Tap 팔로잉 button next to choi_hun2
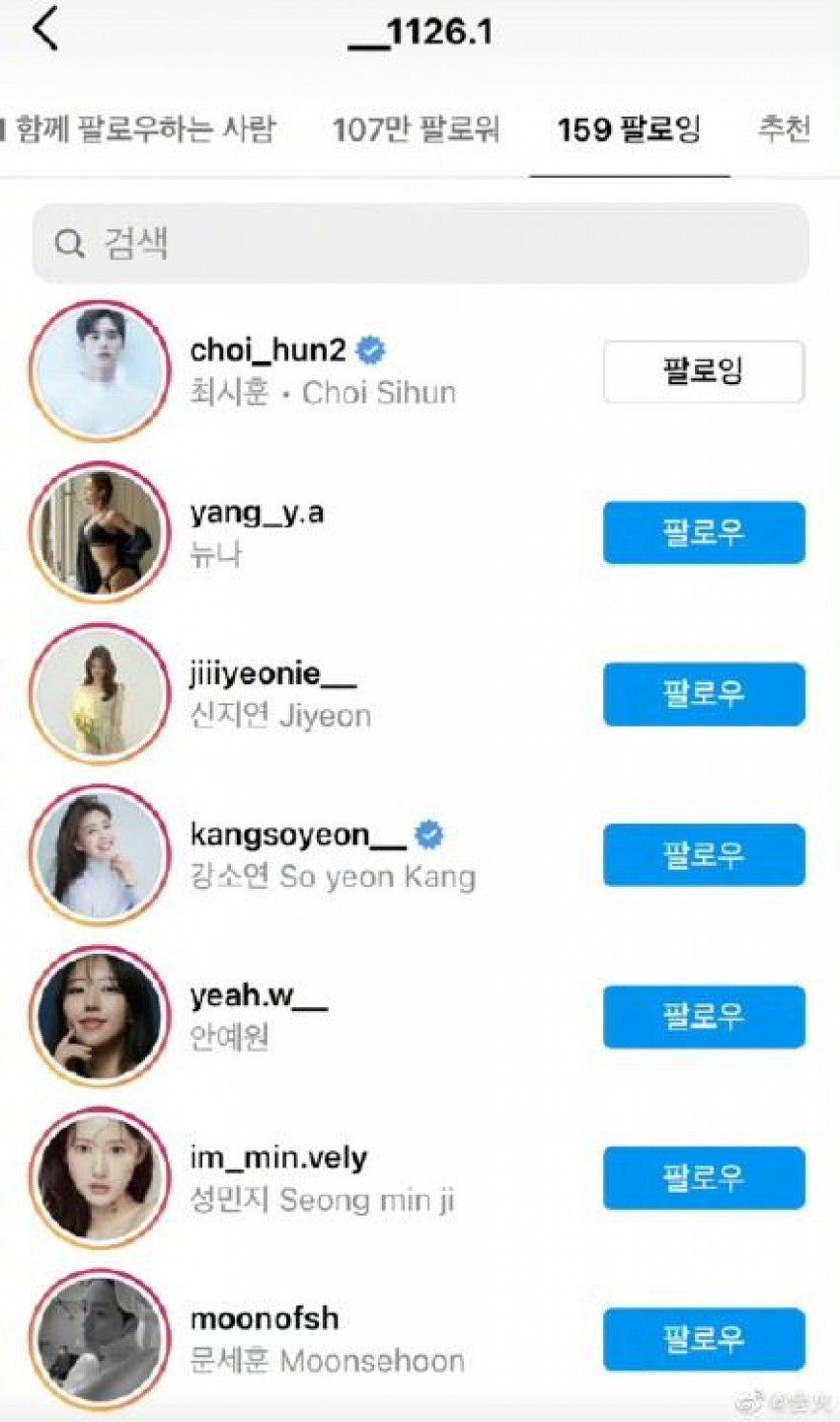The width and height of the screenshot is (840, 1422). (703, 371)
